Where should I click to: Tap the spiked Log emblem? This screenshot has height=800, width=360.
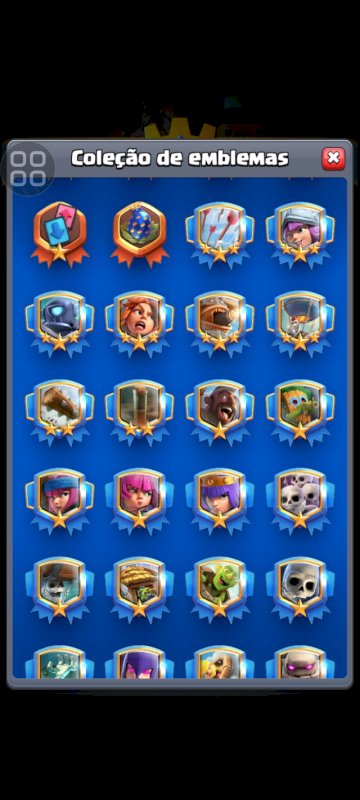[60, 411]
